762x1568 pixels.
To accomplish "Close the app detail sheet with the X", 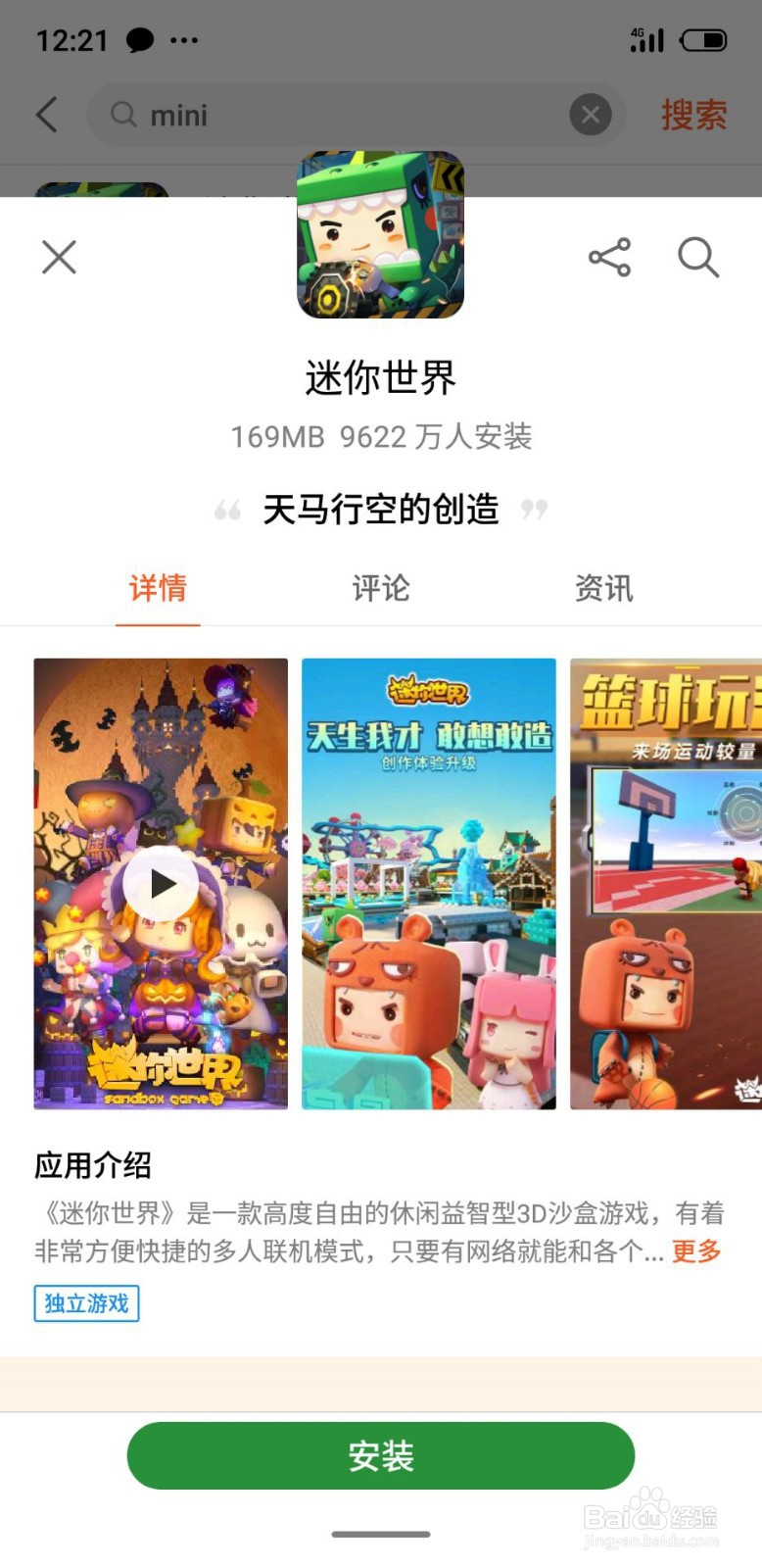I will point(58,258).
